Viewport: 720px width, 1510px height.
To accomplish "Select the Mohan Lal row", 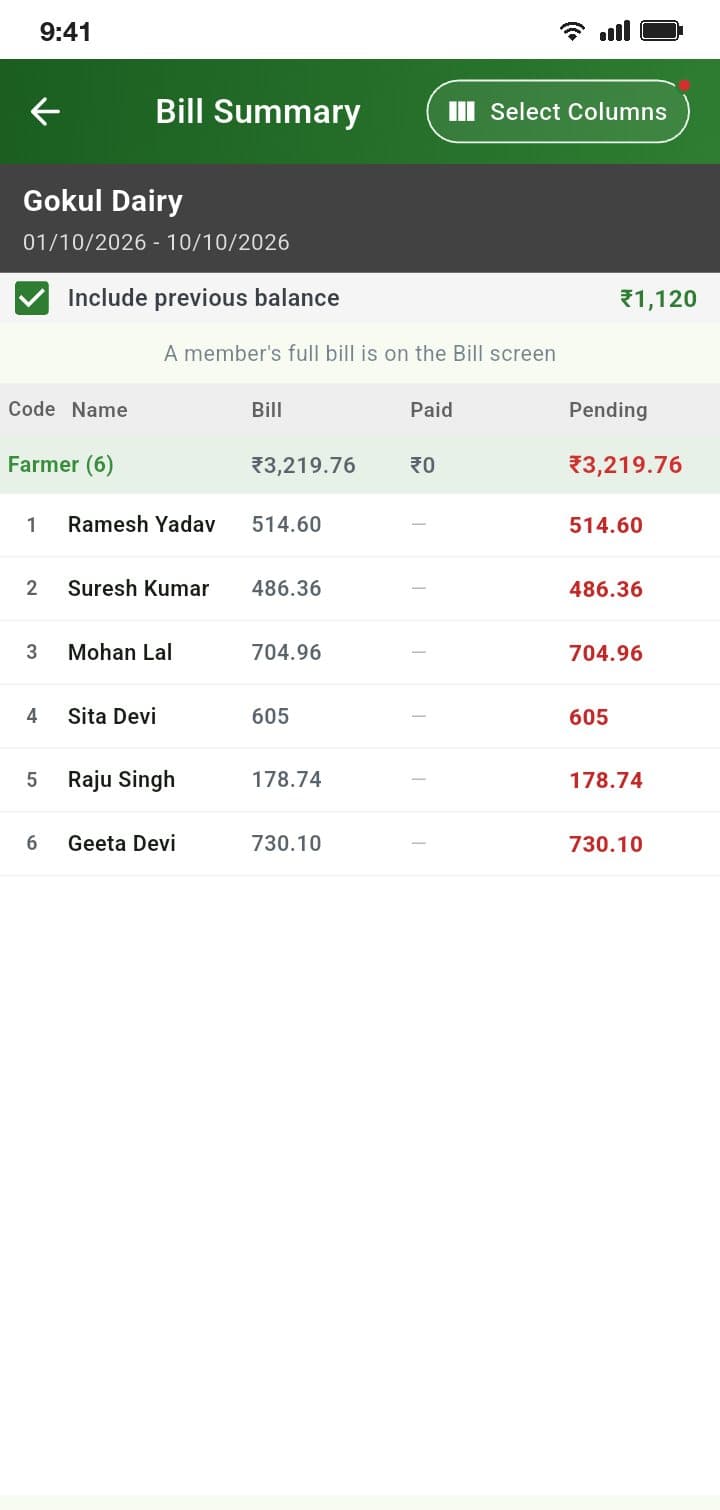I will (x=360, y=653).
